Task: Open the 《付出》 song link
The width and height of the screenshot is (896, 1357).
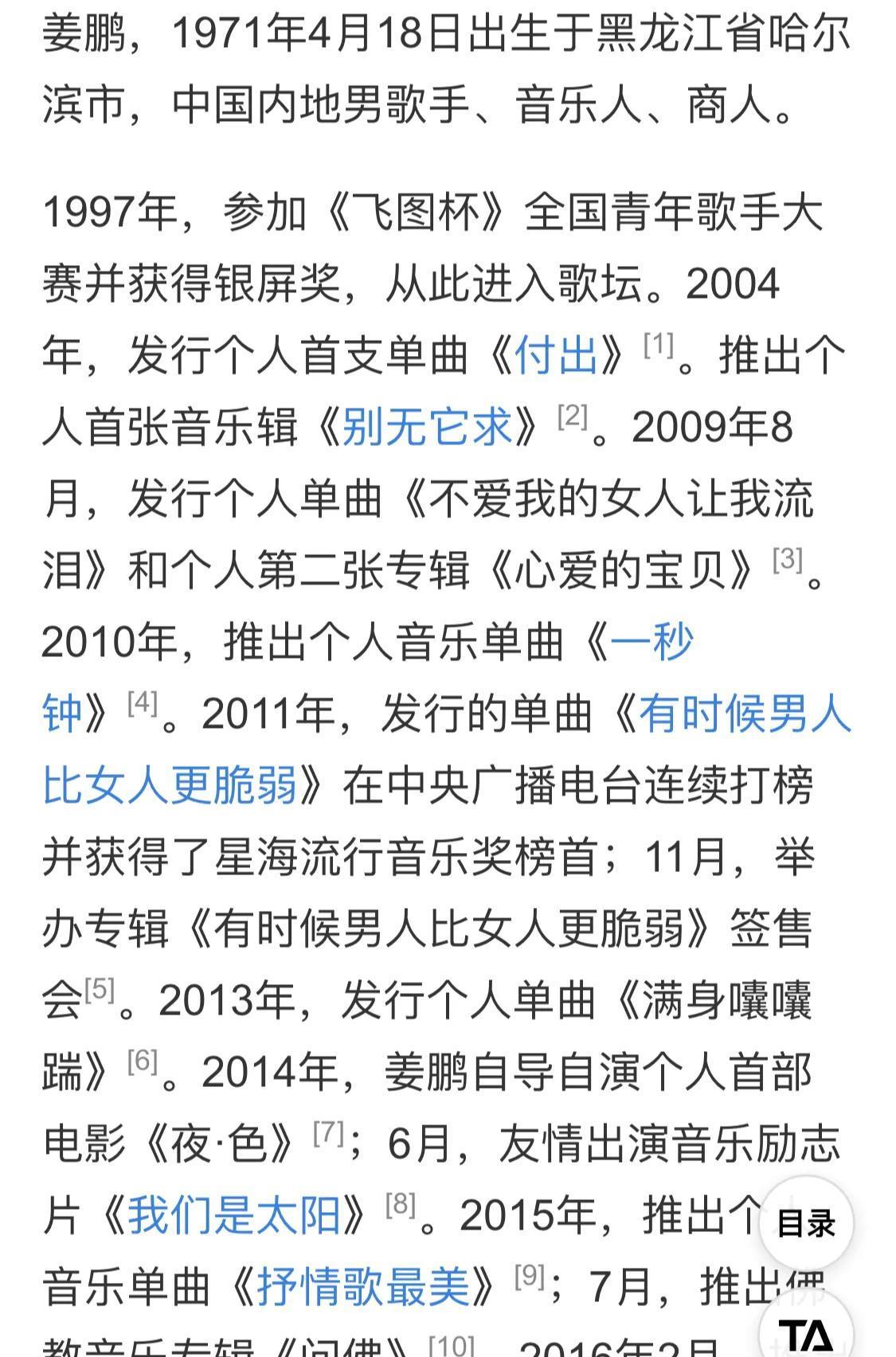Action: [x=556, y=356]
